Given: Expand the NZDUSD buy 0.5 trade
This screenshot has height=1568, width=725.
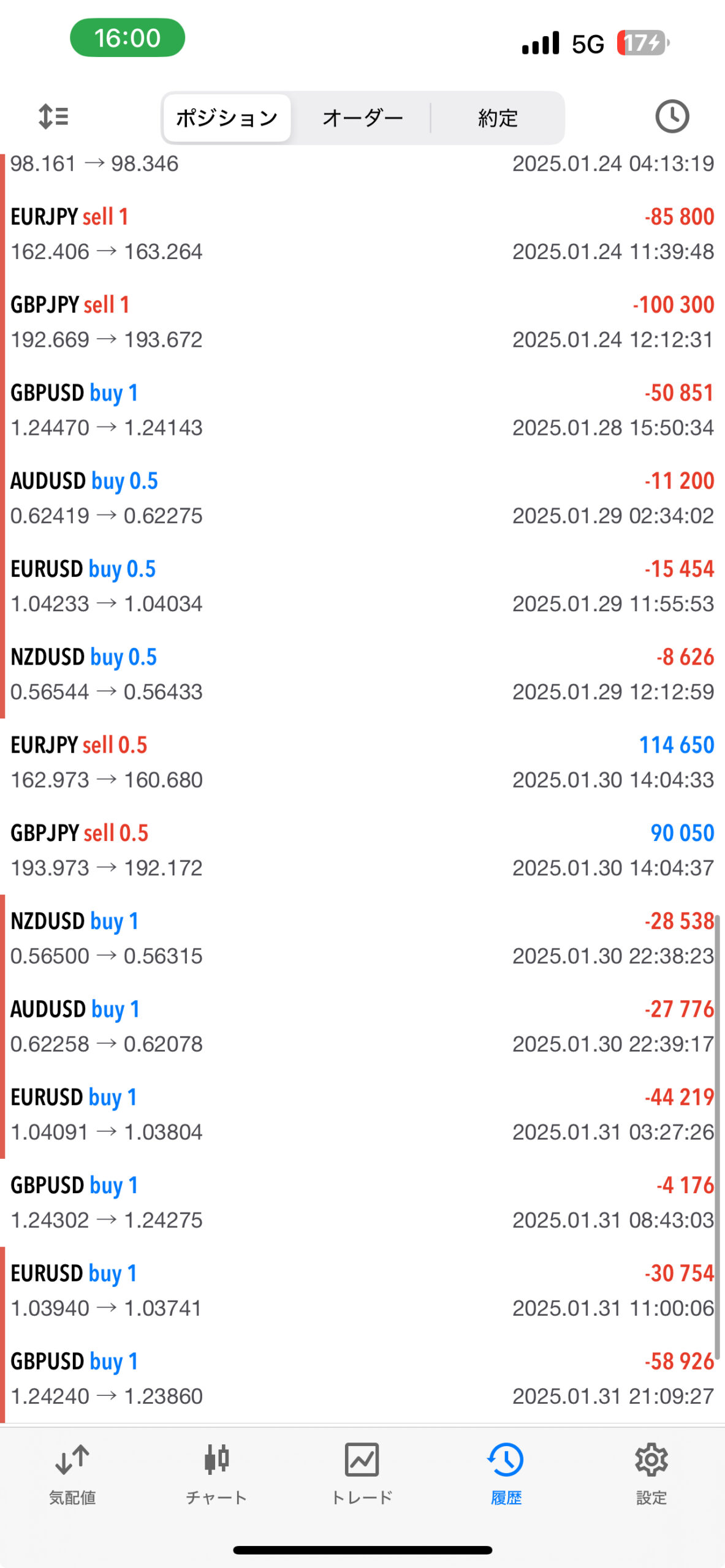Looking at the screenshot, I should 362,674.
